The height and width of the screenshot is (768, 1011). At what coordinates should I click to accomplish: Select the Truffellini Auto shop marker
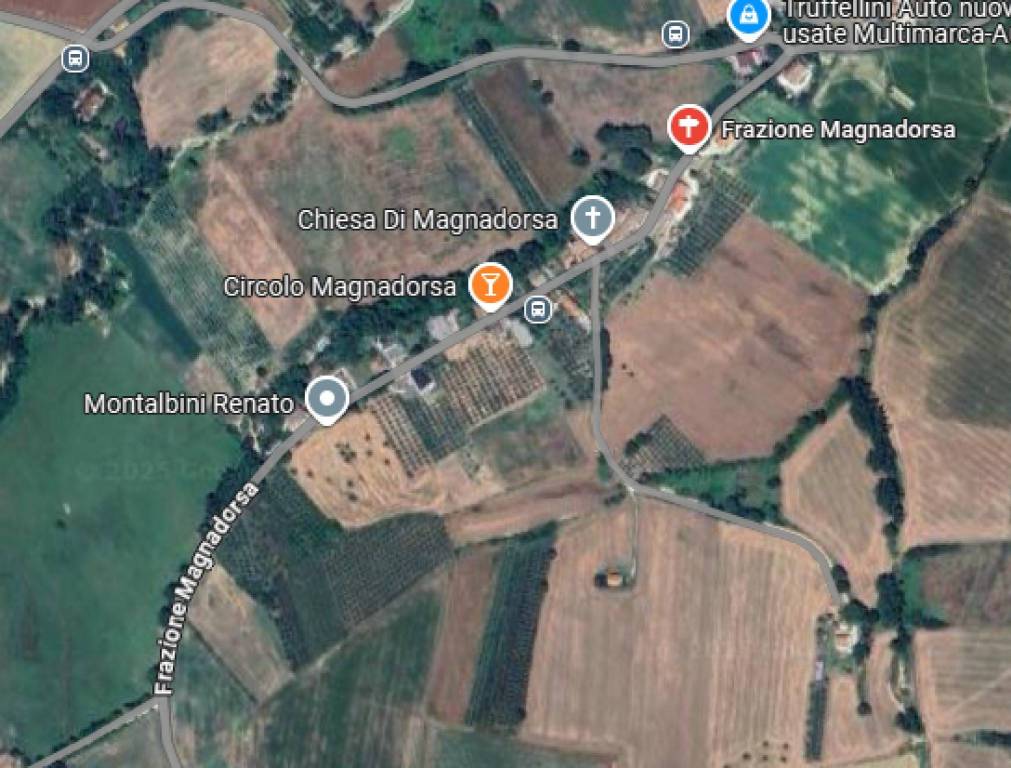[x=746, y=17]
